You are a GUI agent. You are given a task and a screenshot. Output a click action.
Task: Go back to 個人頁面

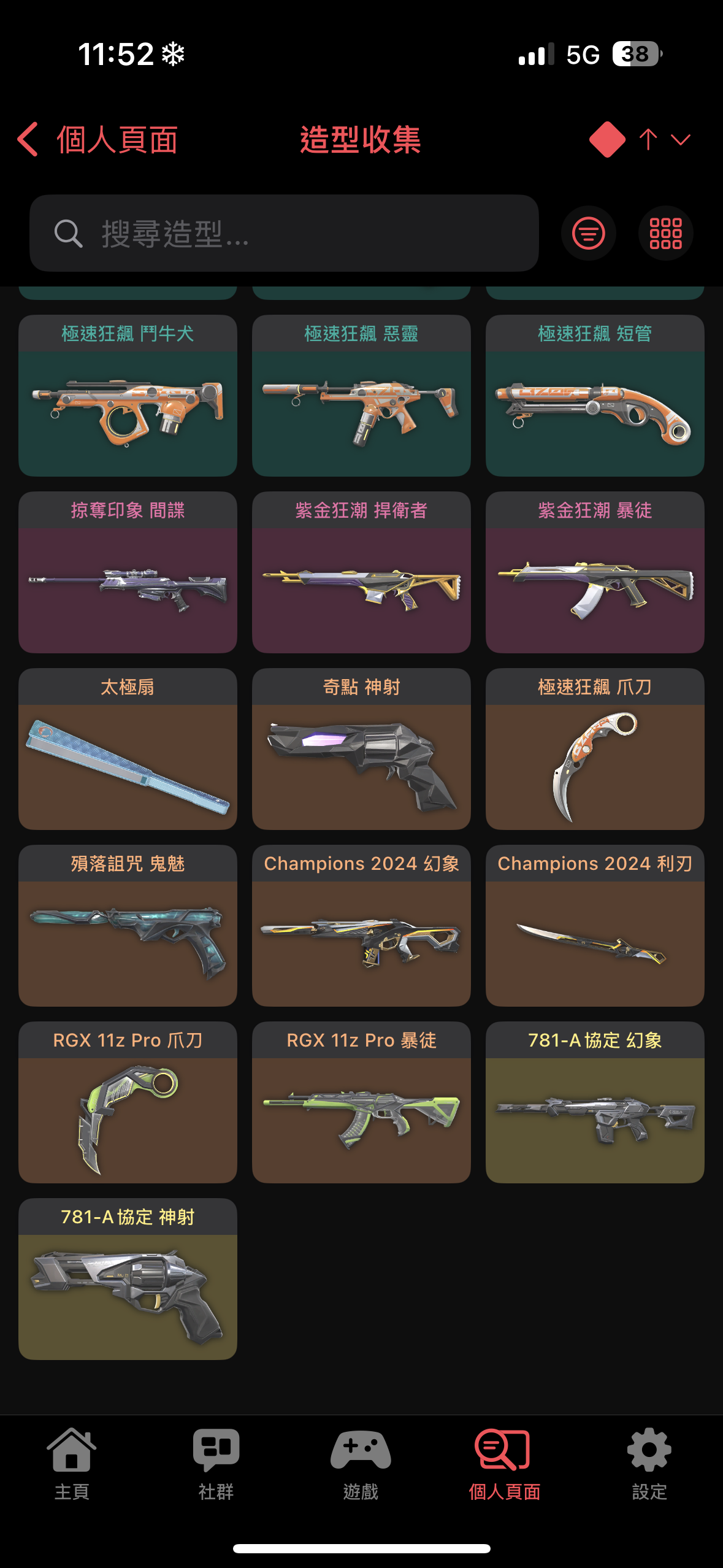click(x=98, y=140)
